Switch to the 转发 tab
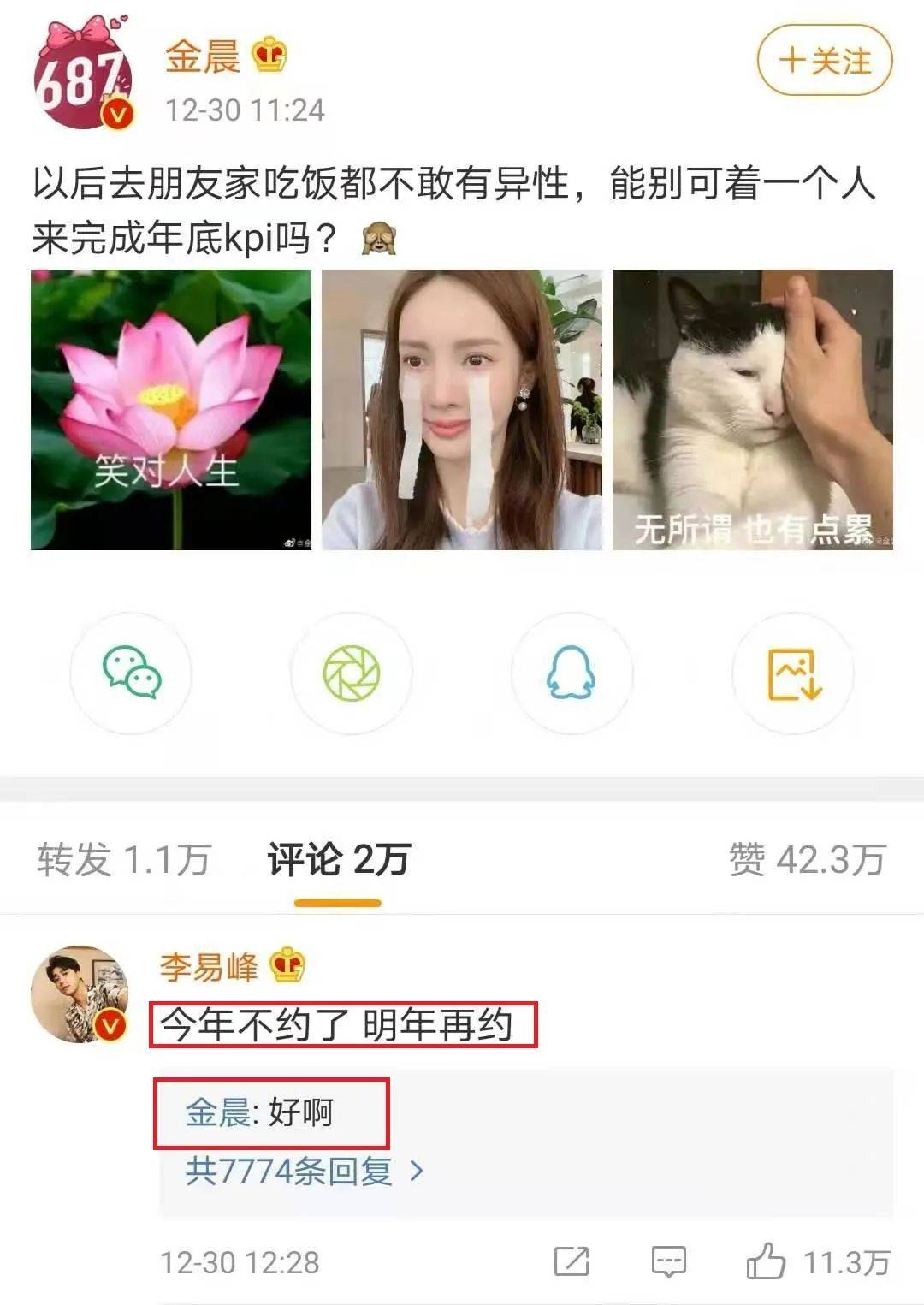The width and height of the screenshot is (924, 1305). coord(123,859)
